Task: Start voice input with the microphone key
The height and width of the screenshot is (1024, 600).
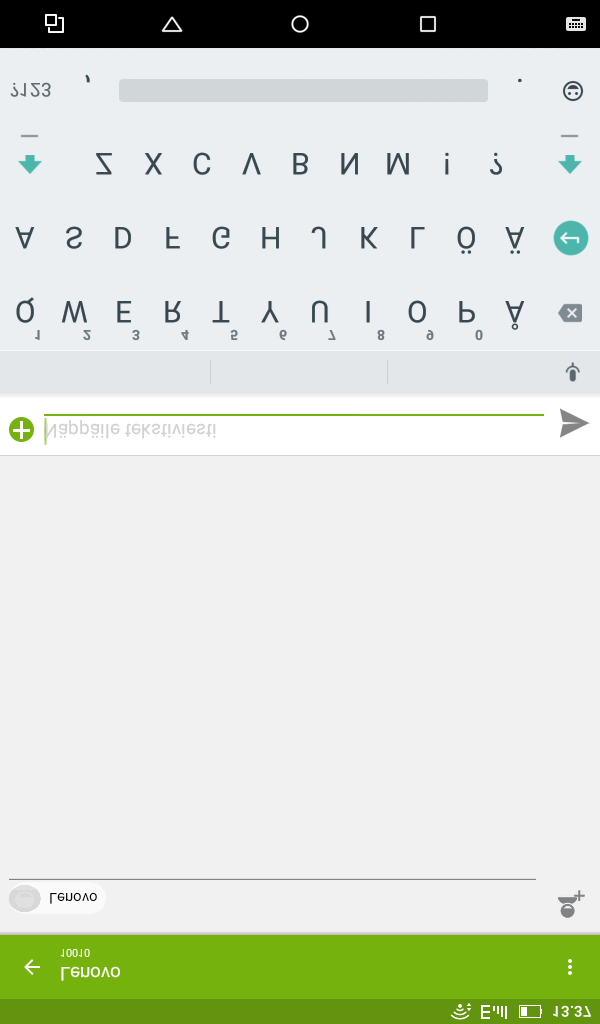Action: 572,372
